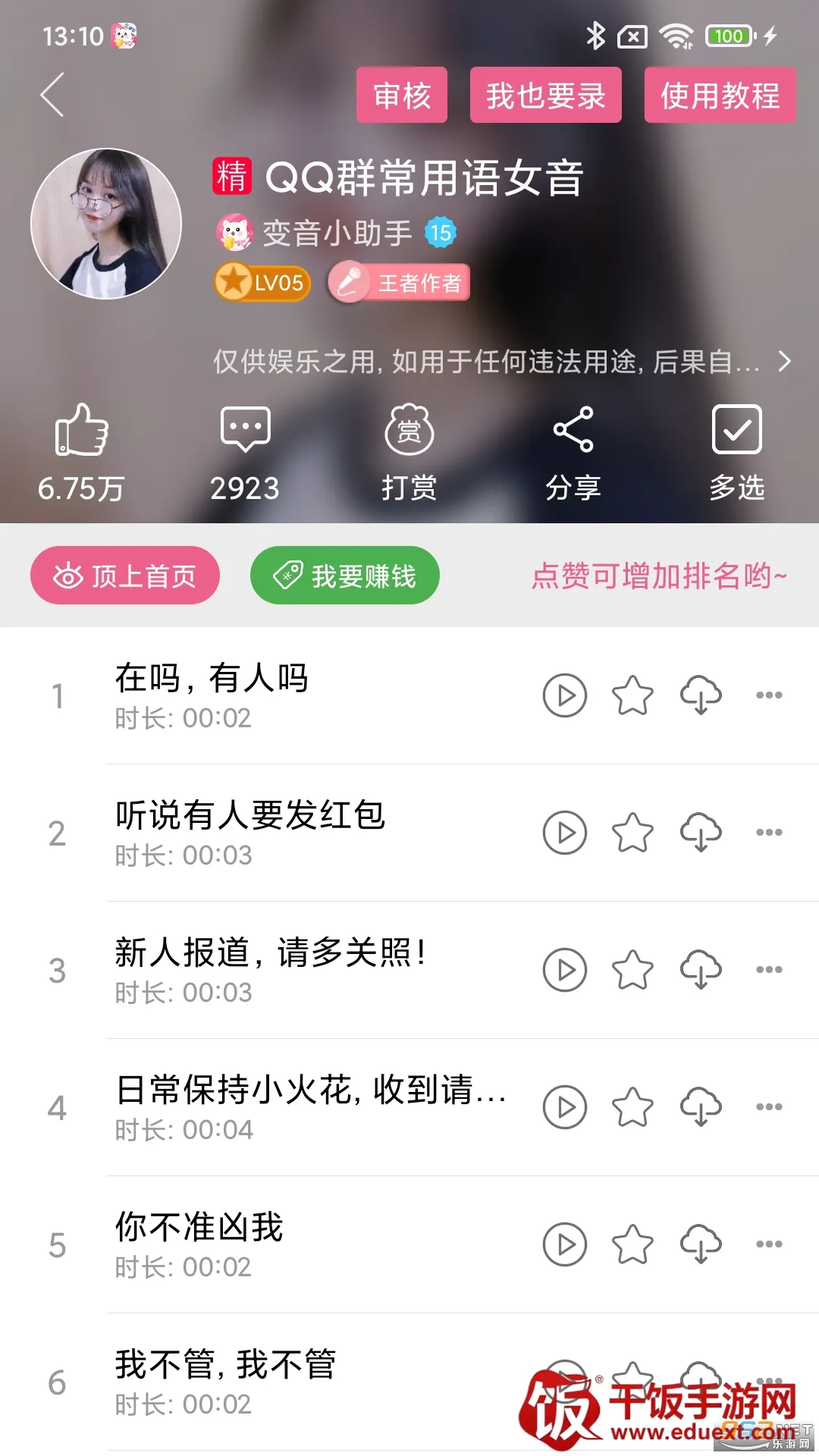Tip the author via 打赏
819x1456 pixels.
(x=409, y=430)
